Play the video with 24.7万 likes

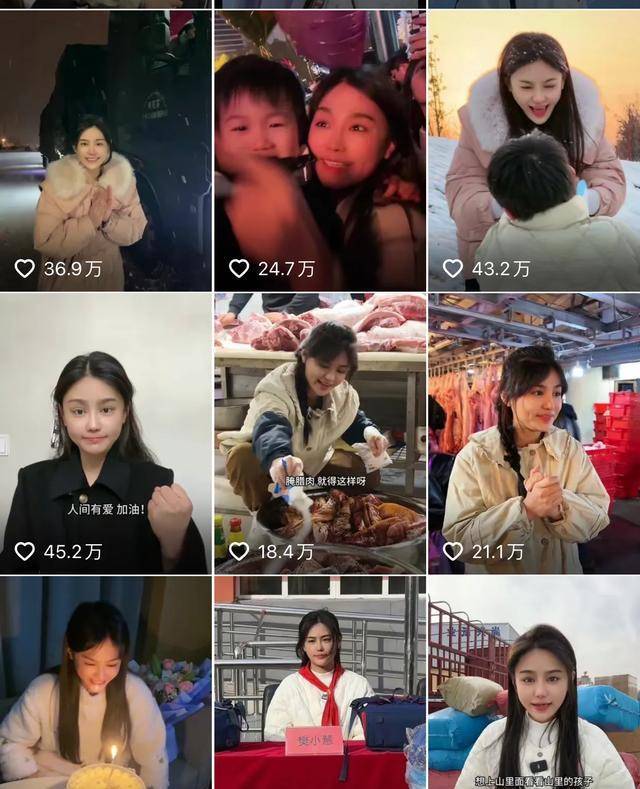click(320, 150)
